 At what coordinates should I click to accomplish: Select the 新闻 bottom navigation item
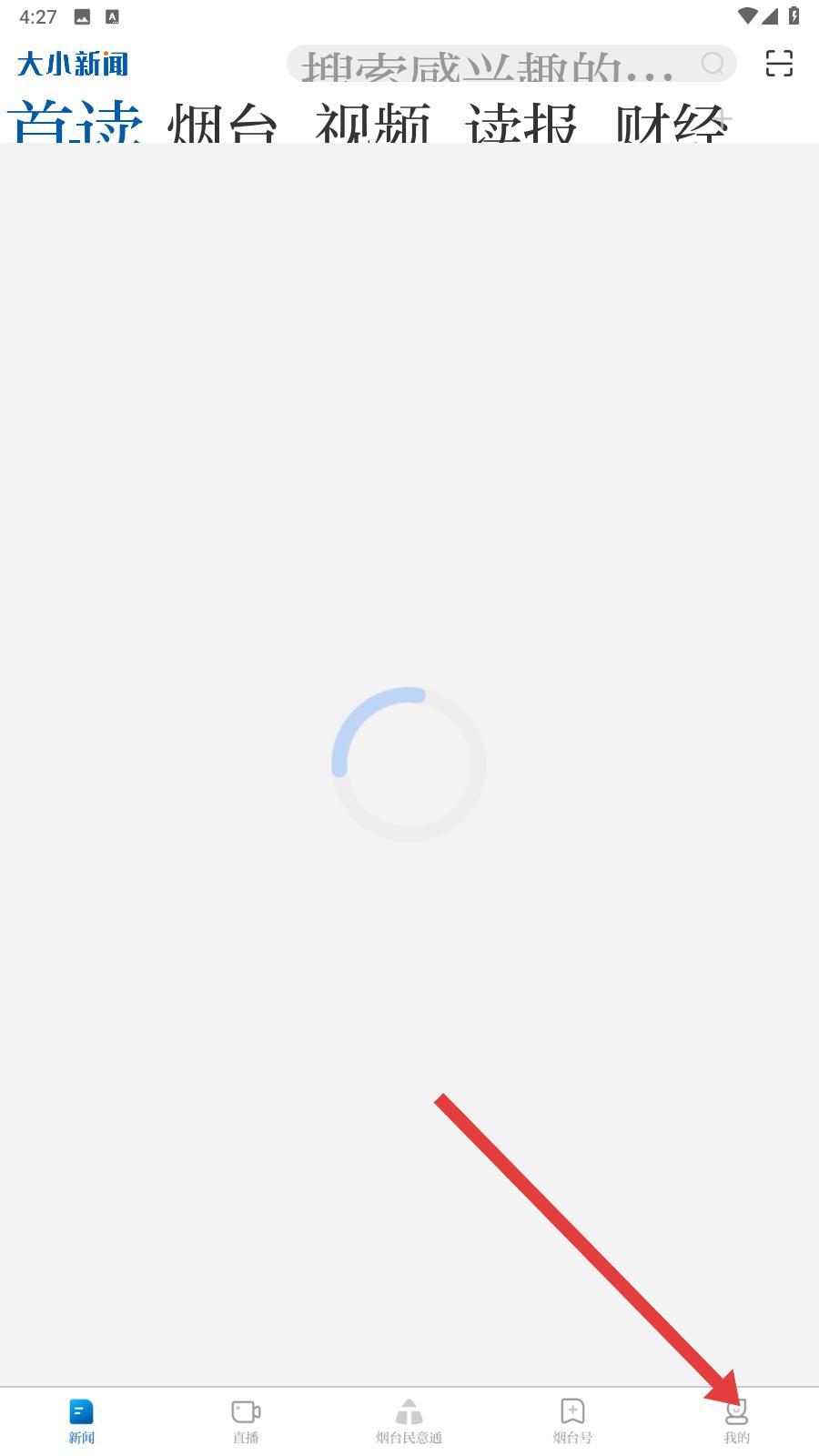[x=82, y=1421]
